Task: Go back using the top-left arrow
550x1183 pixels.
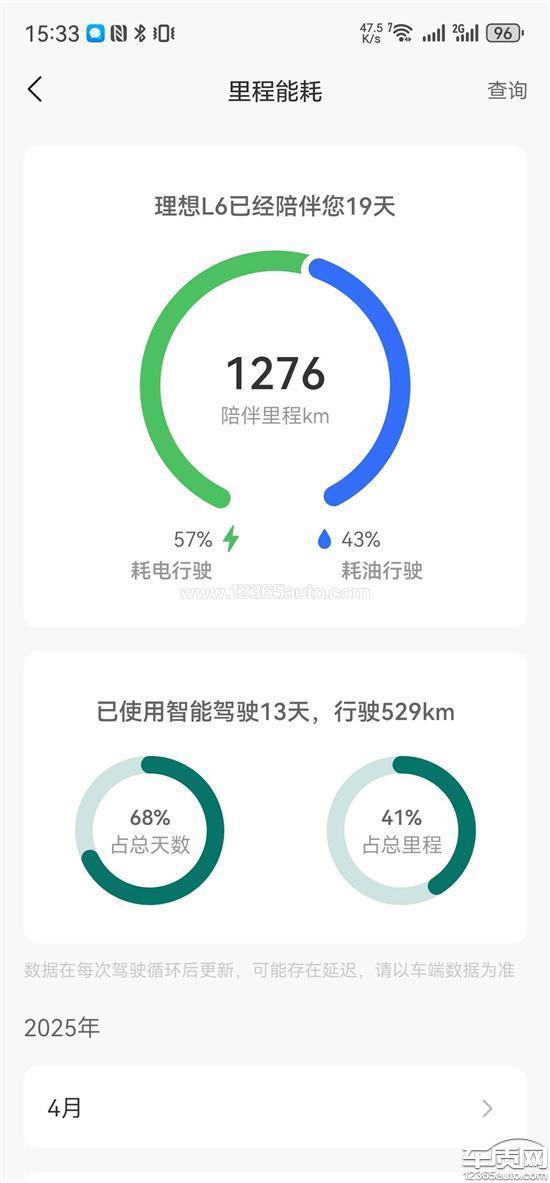Action: (x=35, y=90)
